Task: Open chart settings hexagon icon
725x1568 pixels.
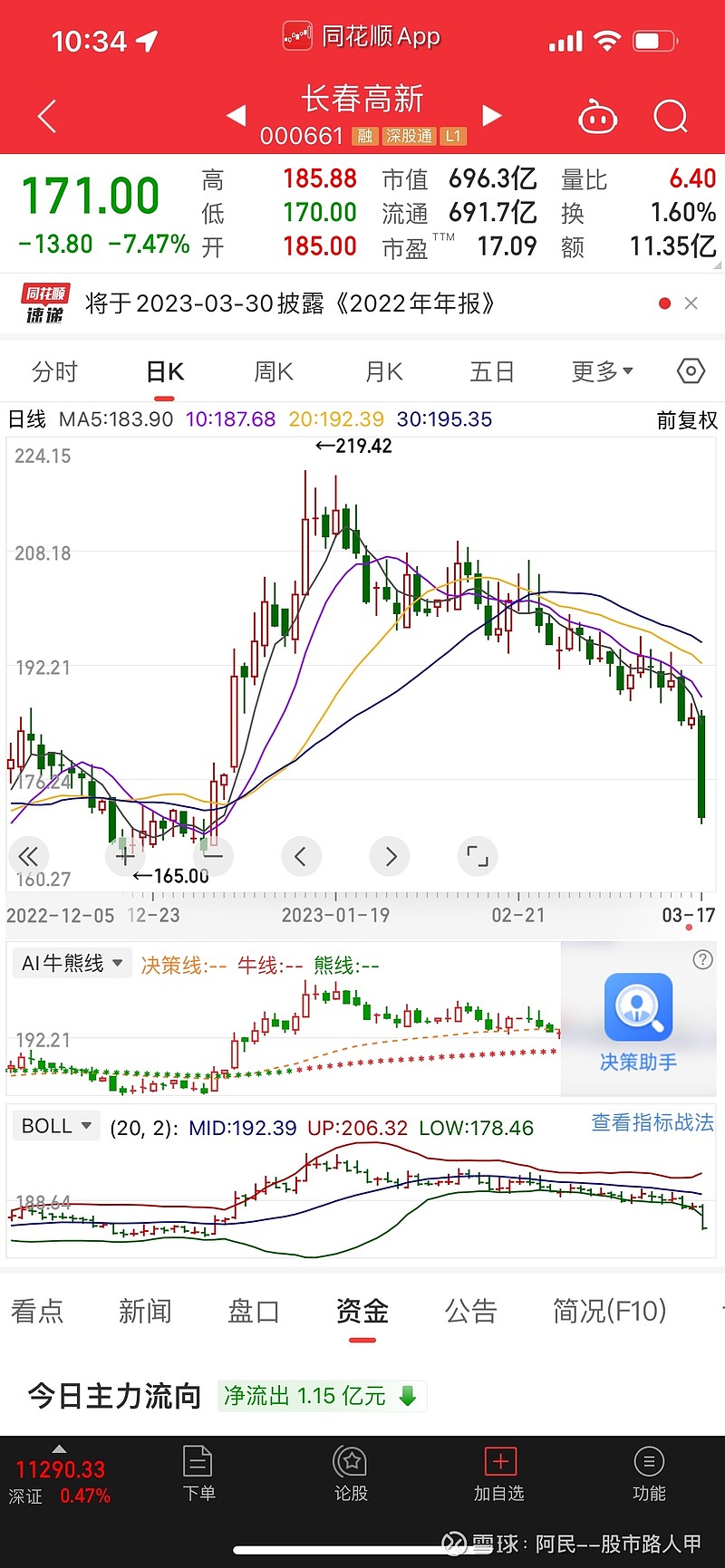Action: (691, 370)
